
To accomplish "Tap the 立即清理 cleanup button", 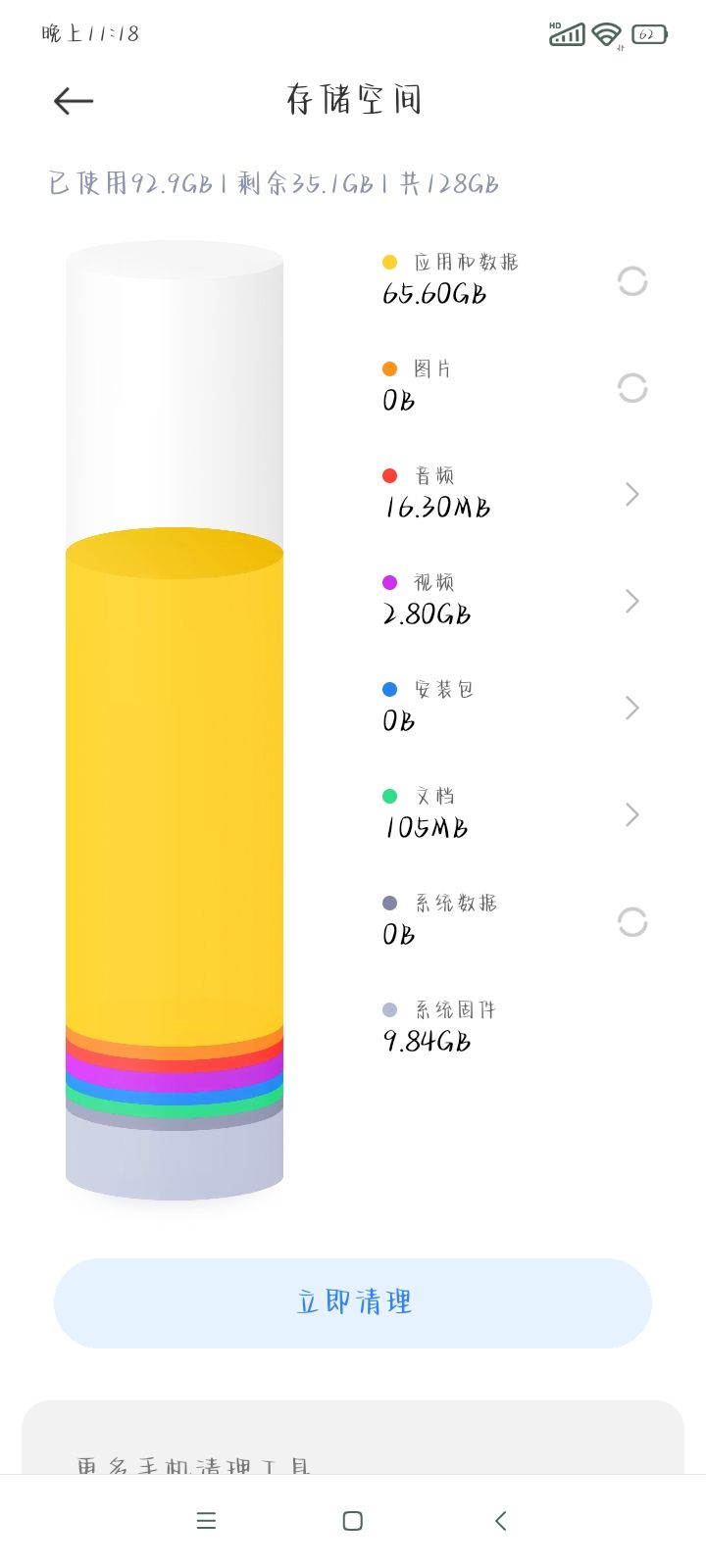I will pos(352,1302).
